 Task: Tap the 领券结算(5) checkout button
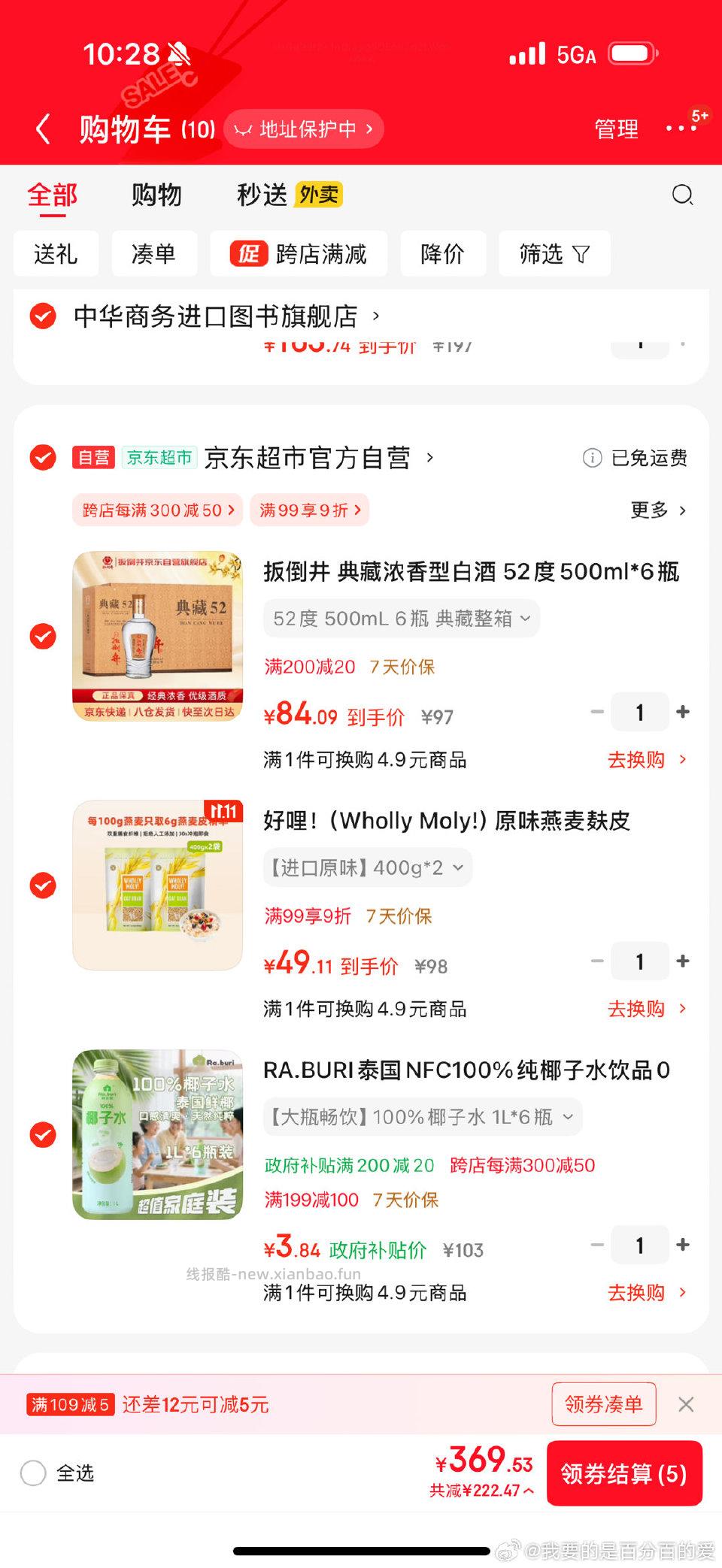(x=625, y=1474)
